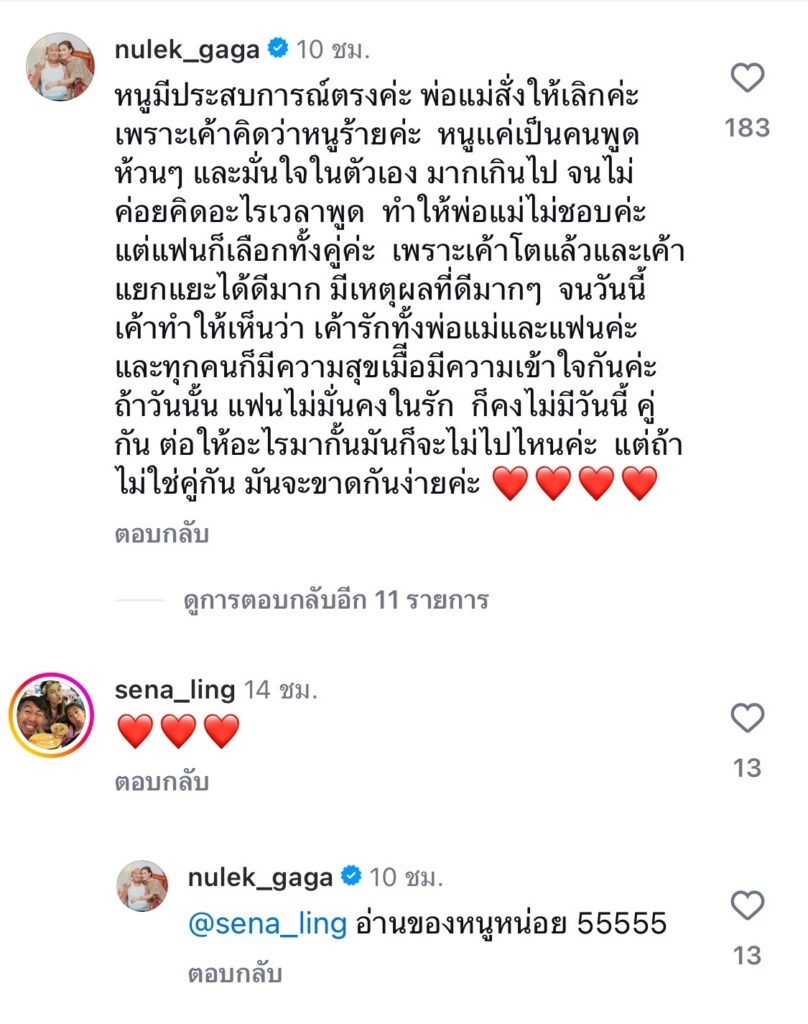This screenshot has height=1024, width=808.
Task: Like sena_ling's heart emoji comment
Action: click(x=747, y=718)
